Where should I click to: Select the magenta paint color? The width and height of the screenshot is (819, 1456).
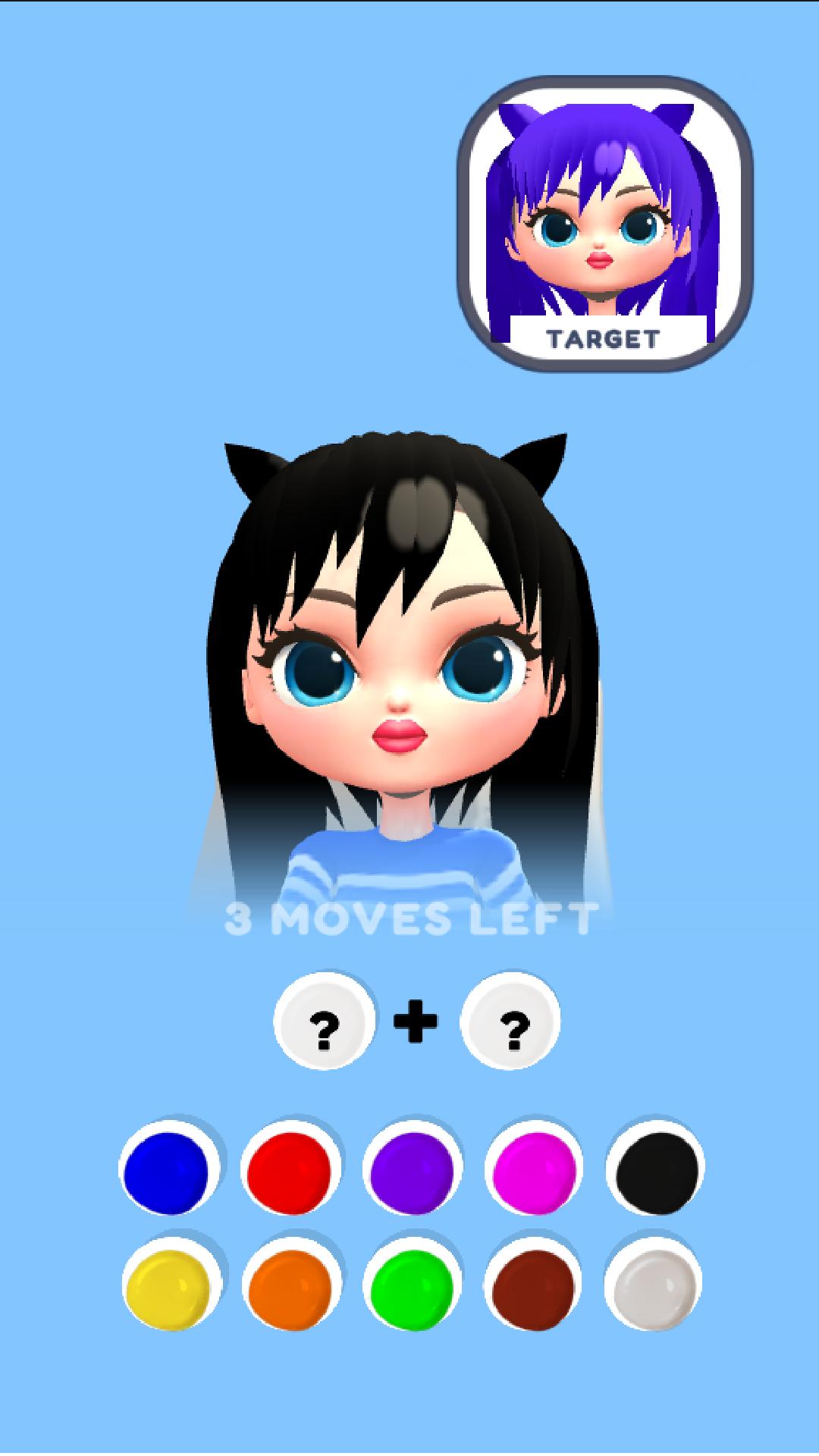click(534, 1168)
